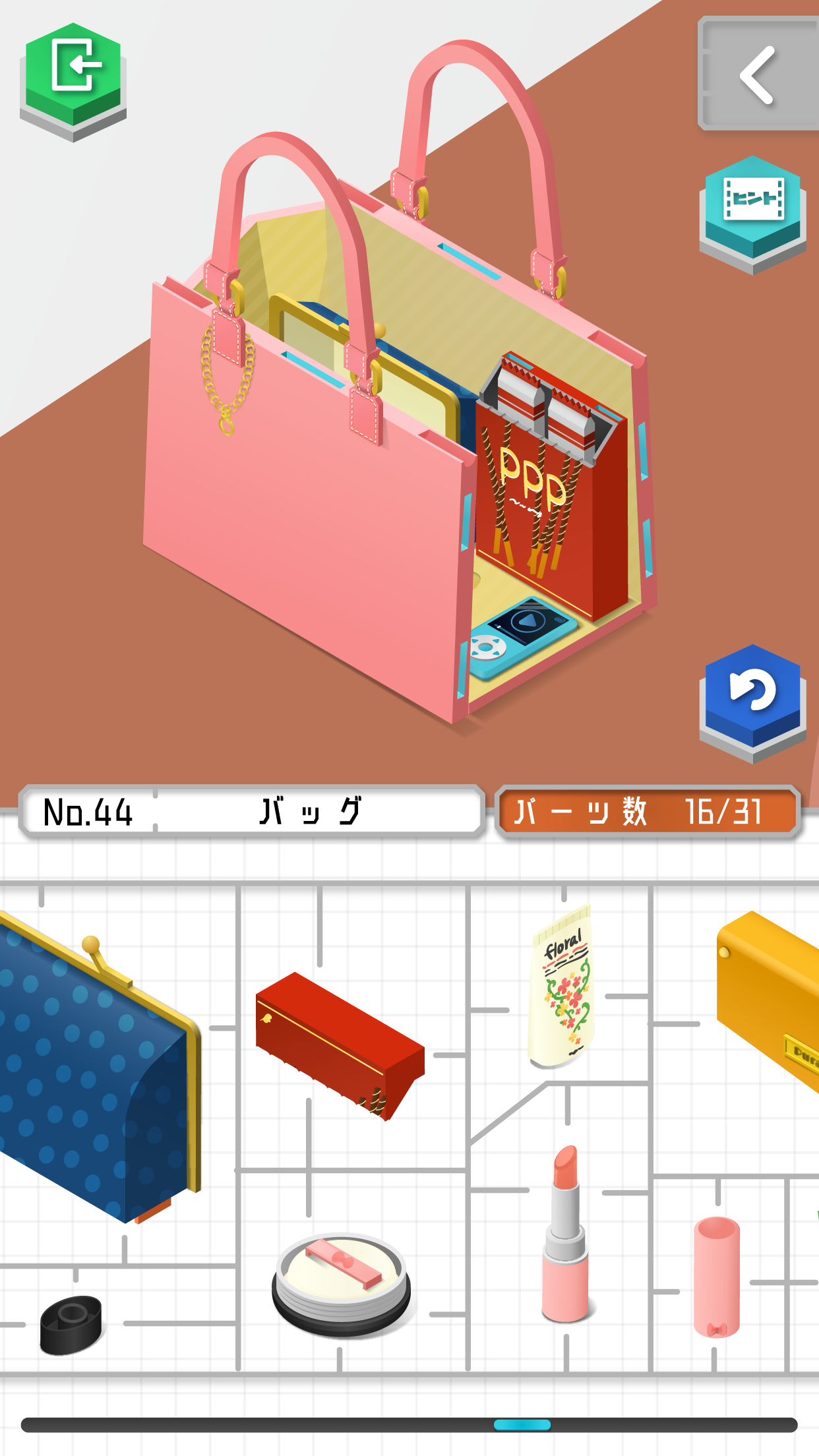Pick the pink lipstick cap part
The width and height of the screenshot is (819, 1456).
[716, 1277]
